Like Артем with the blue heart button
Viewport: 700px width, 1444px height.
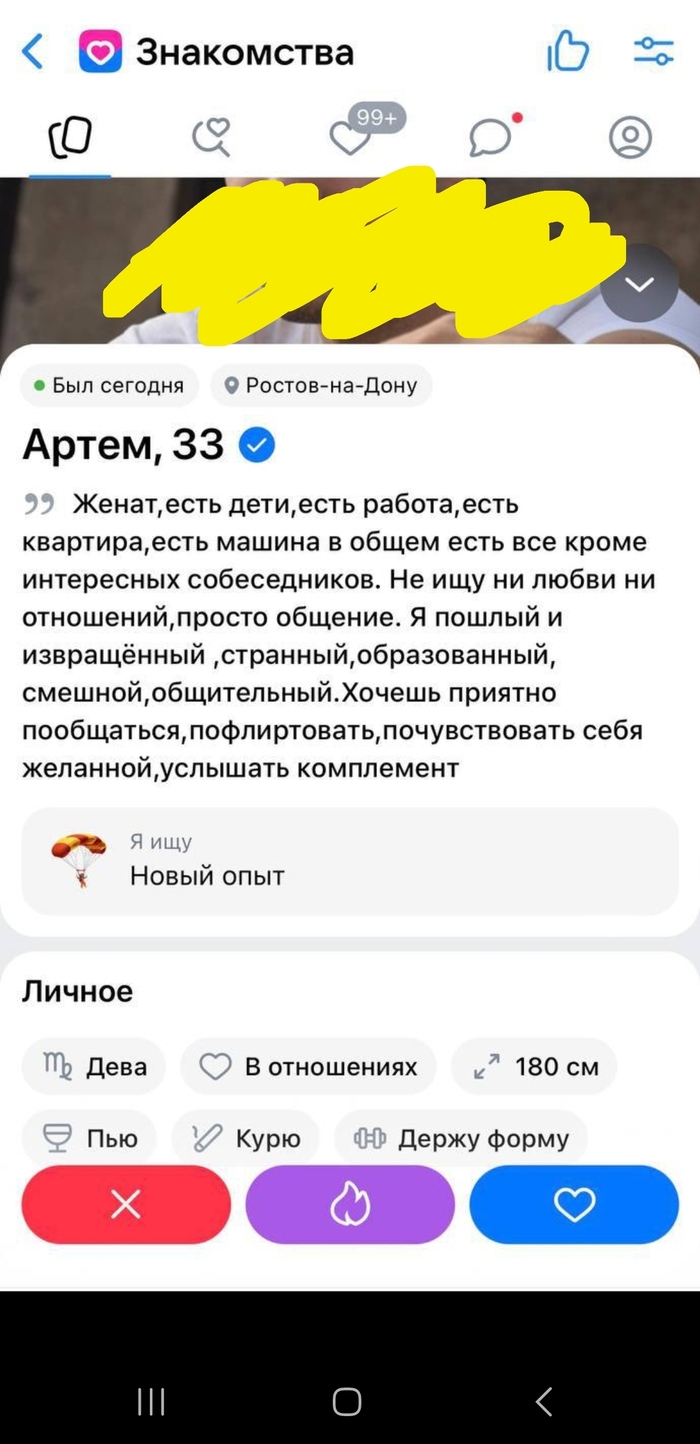[x=574, y=1205]
